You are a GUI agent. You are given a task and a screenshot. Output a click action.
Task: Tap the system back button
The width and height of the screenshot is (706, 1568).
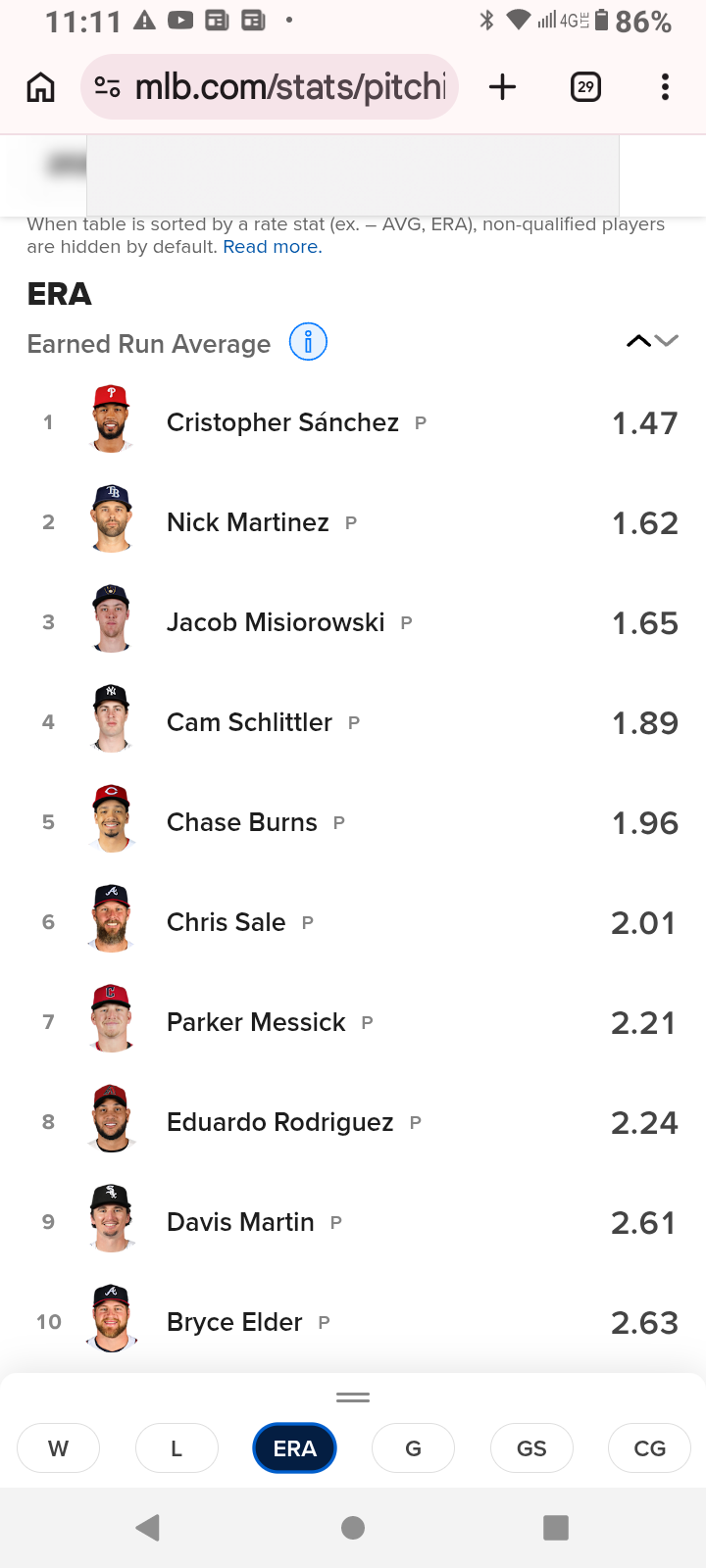click(x=148, y=1528)
